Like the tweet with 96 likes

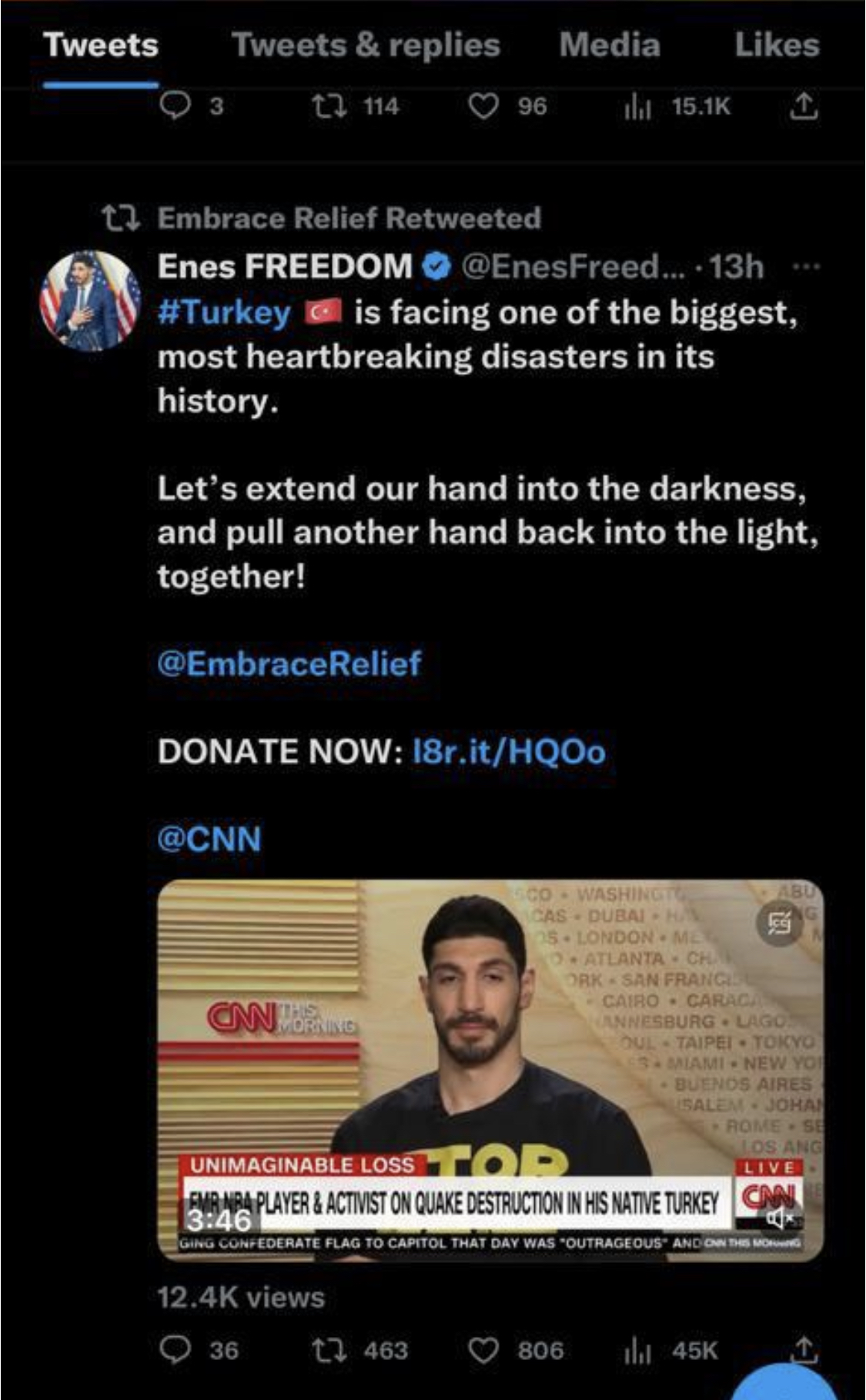tap(483, 105)
